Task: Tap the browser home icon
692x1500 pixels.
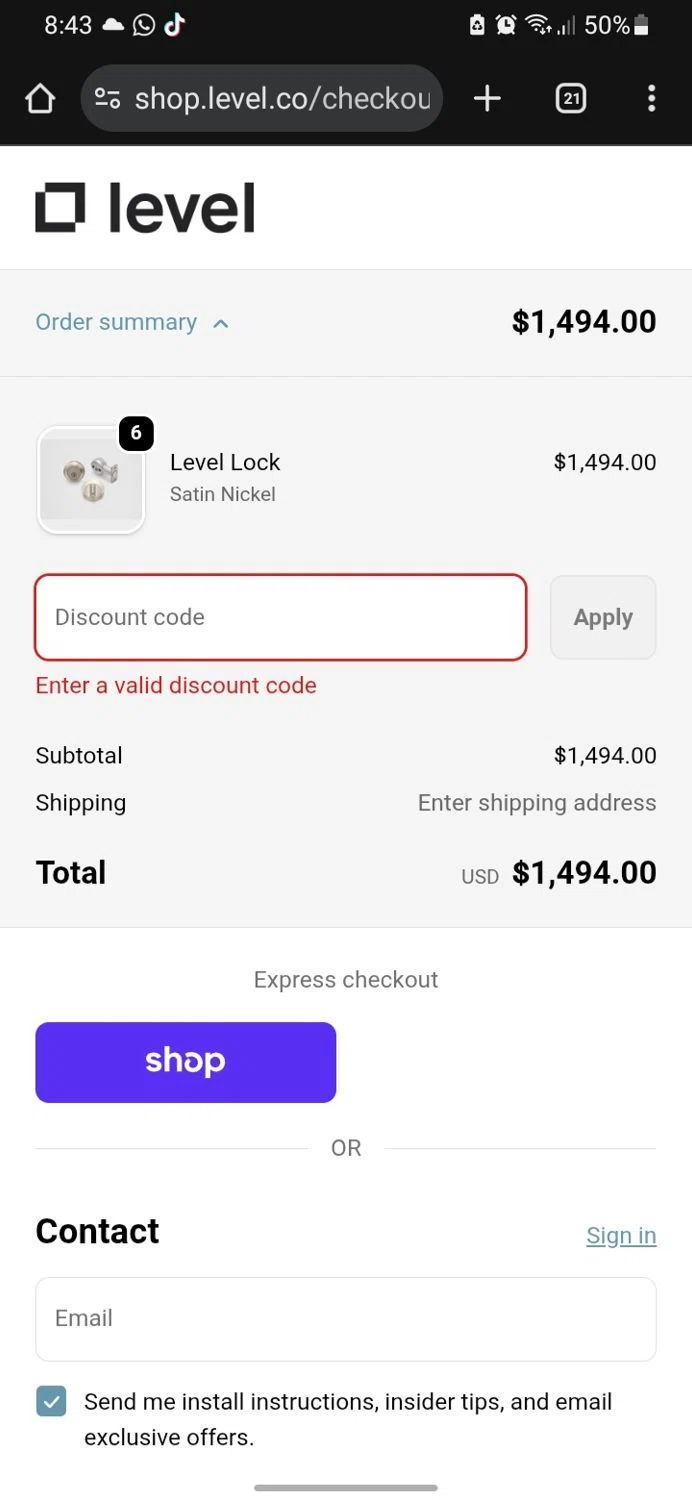Action: pos(40,98)
